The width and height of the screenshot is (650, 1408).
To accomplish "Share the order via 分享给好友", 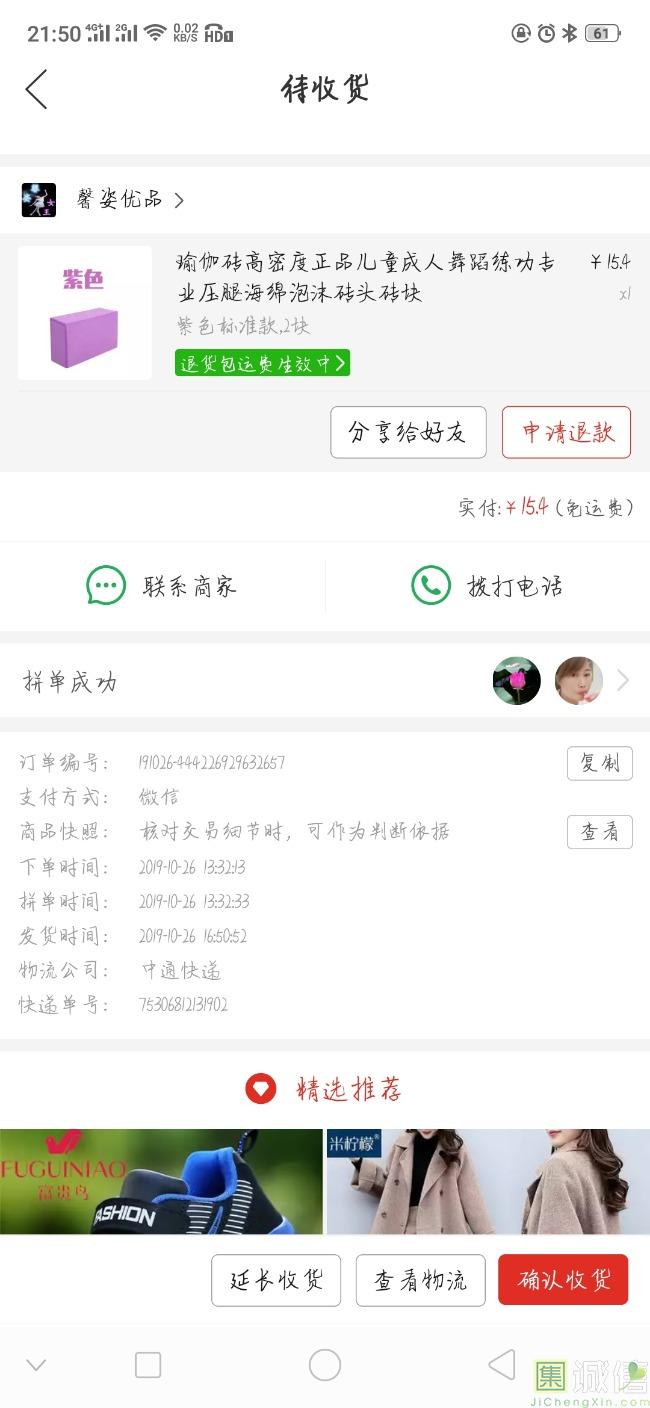I will click(x=408, y=432).
